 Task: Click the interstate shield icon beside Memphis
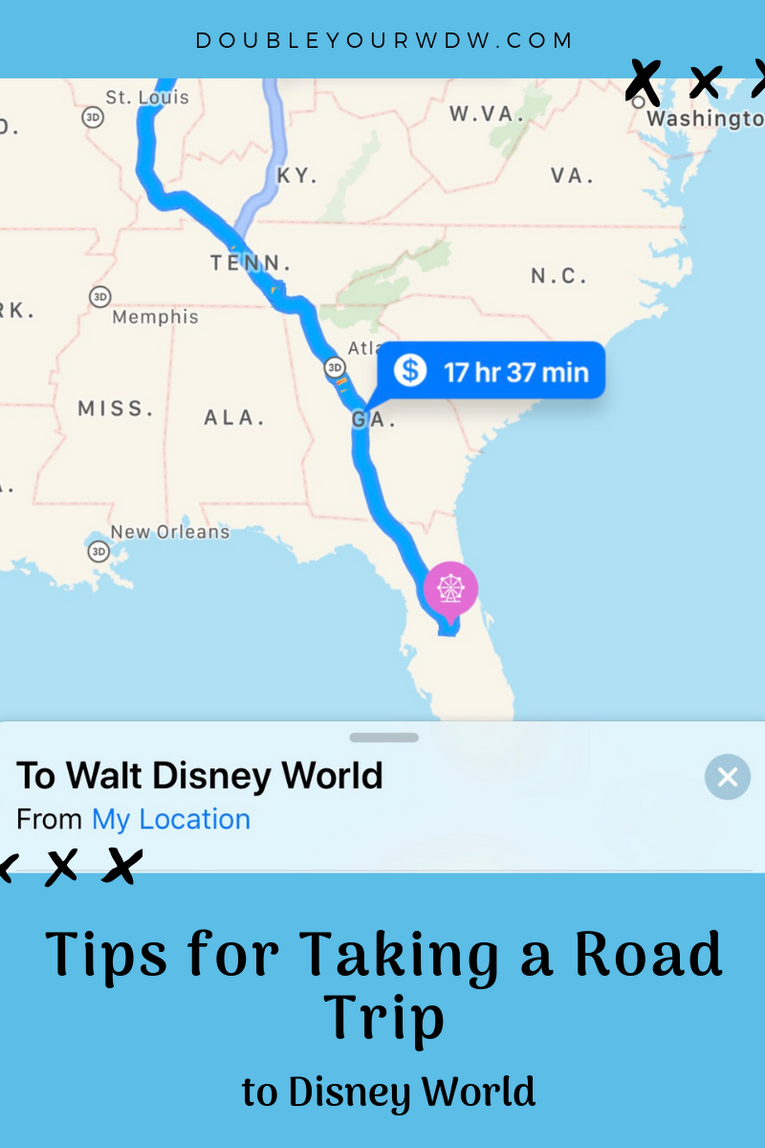tap(100, 296)
